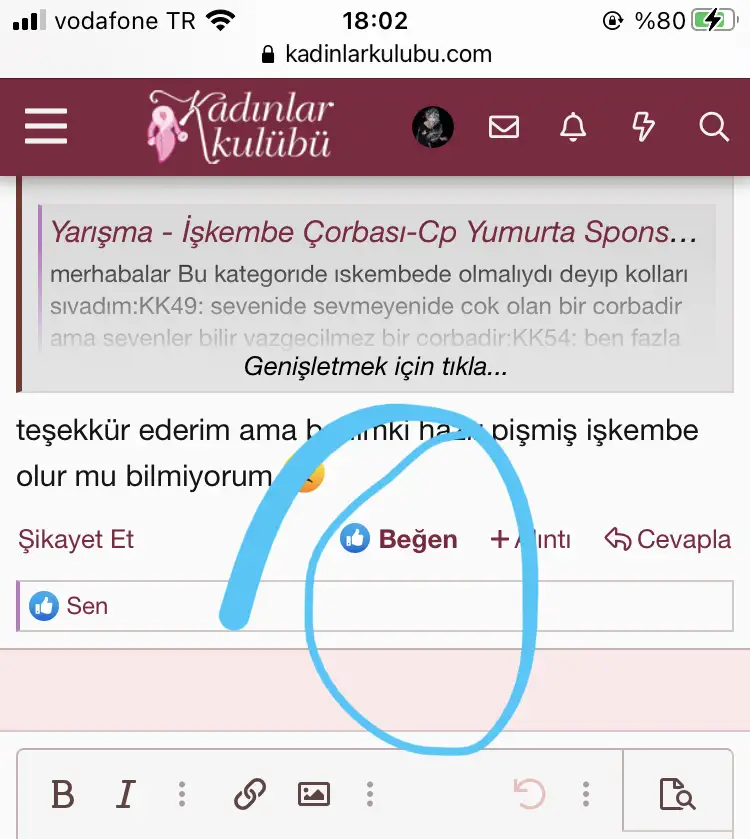Toggle italic formatting in editor
Image resolution: width=750 pixels, height=839 pixels.
pyautogui.click(x=125, y=795)
